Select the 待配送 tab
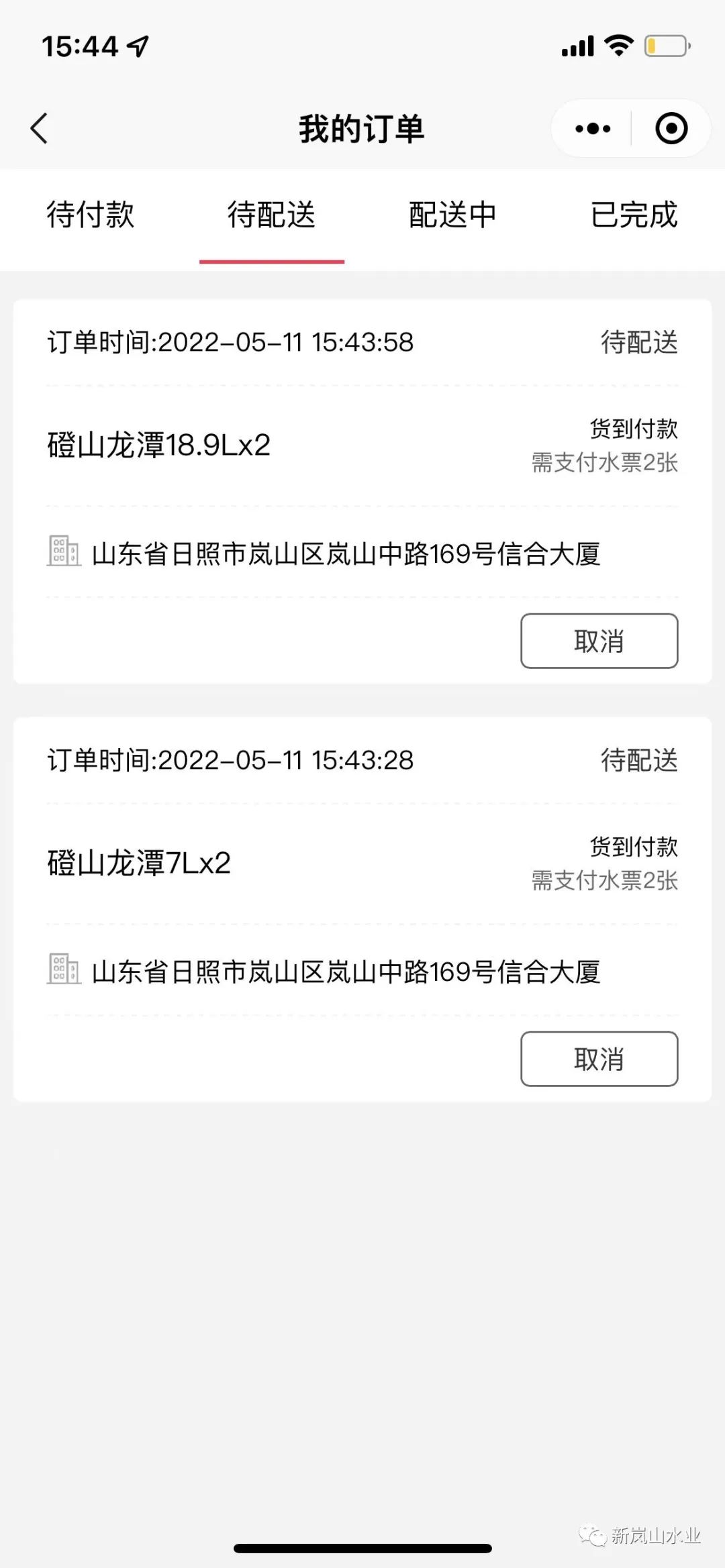The image size is (725, 1568). tap(272, 216)
